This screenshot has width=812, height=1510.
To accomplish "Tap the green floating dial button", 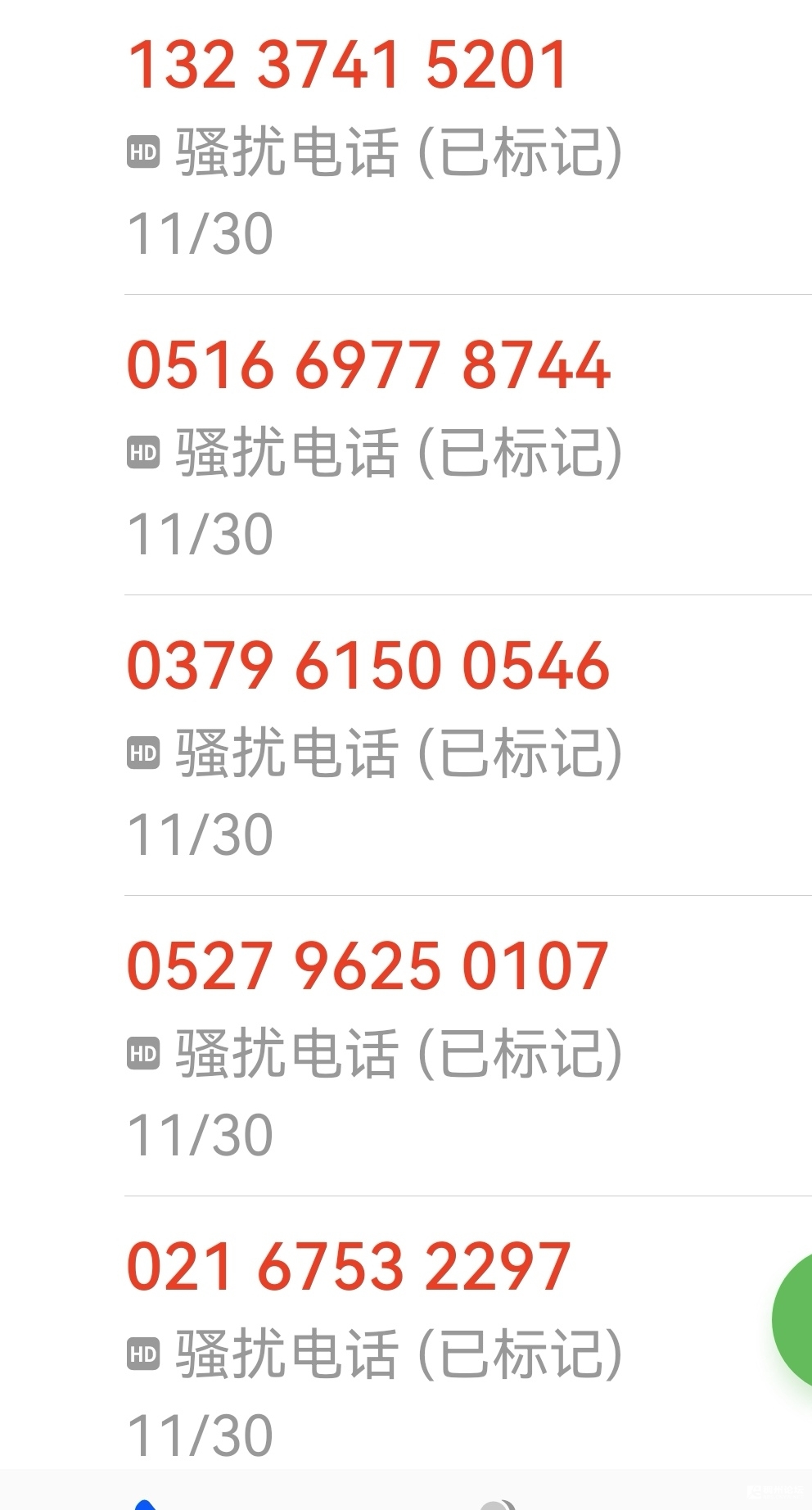I will coord(795,1318).
